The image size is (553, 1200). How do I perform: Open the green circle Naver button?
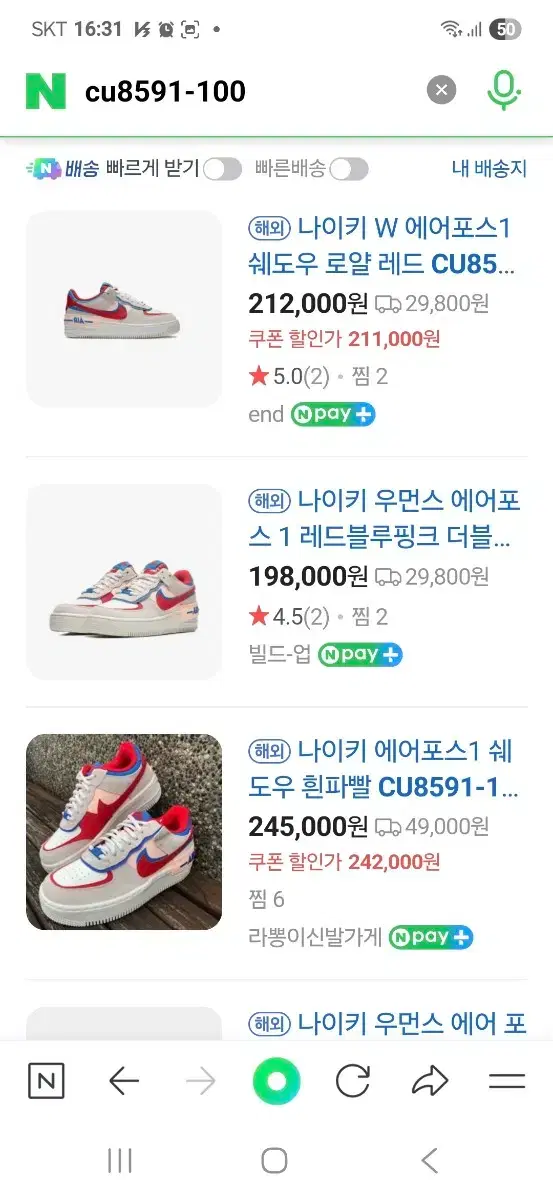click(277, 1081)
